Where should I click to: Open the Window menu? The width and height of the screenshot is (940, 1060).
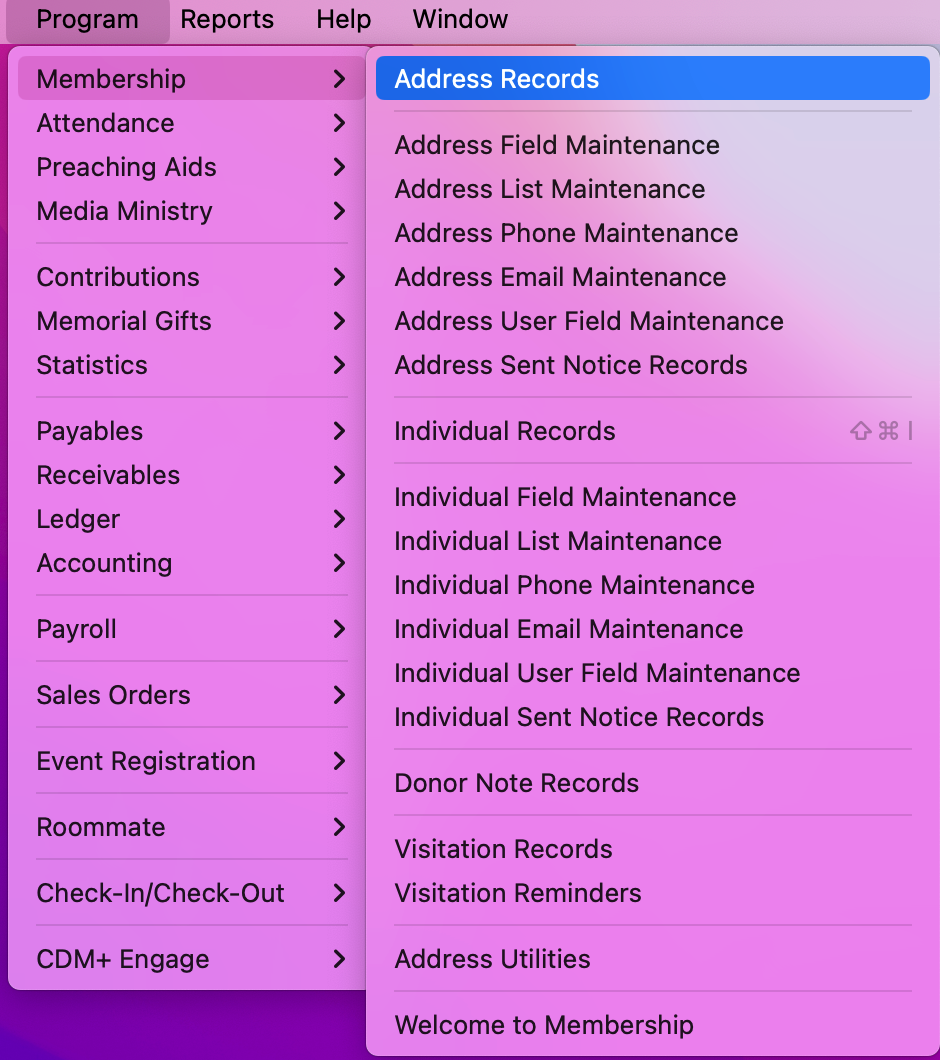tap(460, 19)
